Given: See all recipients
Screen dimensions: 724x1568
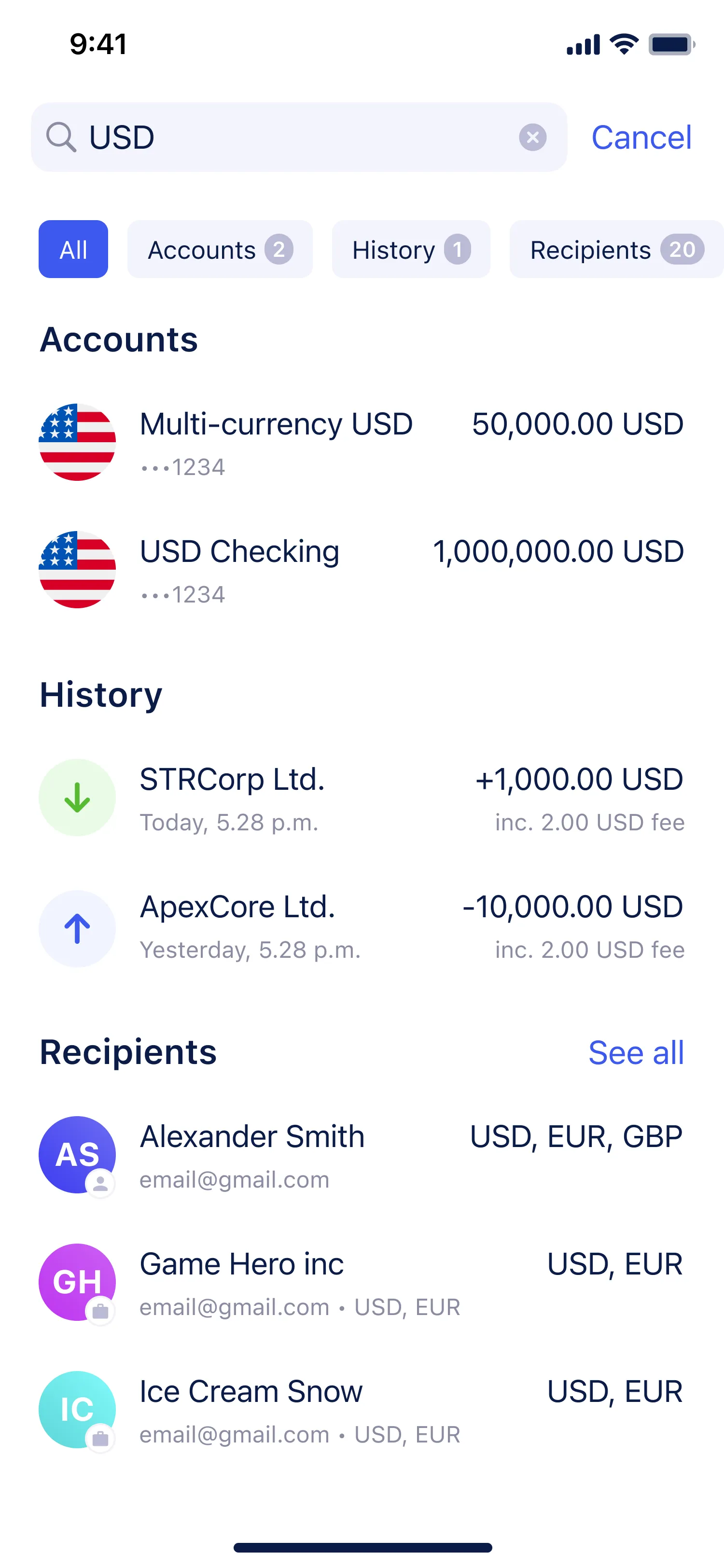Looking at the screenshot, I should pos(636,1052).
